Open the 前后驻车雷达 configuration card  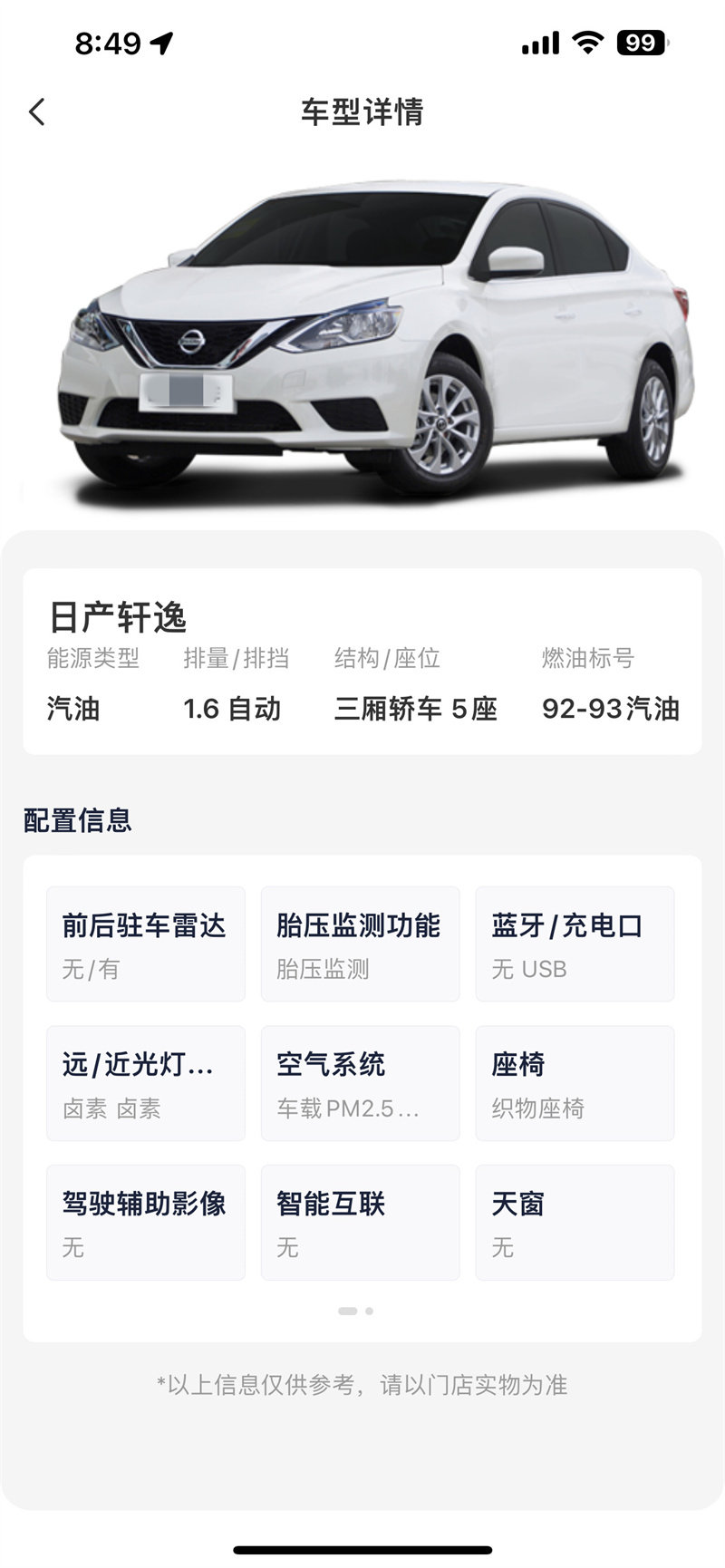145,944
